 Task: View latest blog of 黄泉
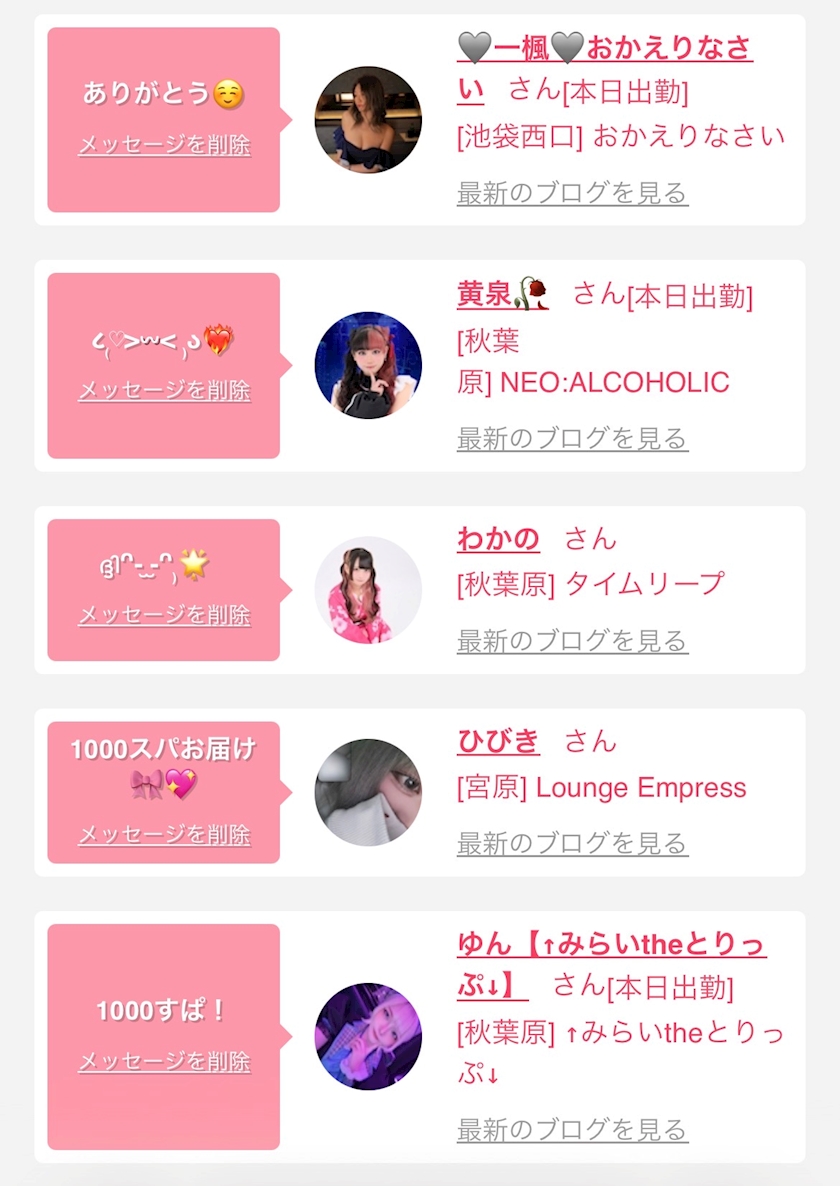572,438
